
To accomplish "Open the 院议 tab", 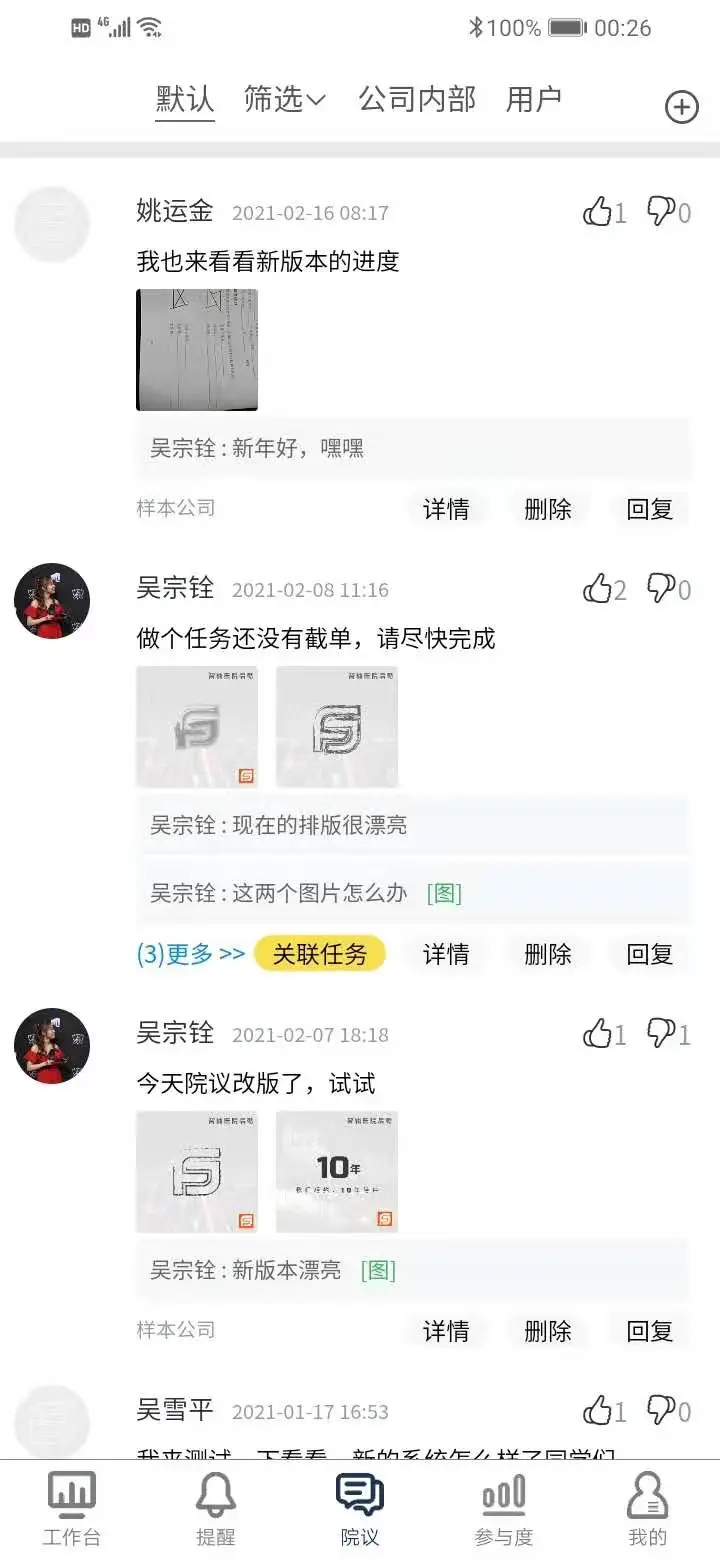I will pyautogui.click(x=360, y=1510).
